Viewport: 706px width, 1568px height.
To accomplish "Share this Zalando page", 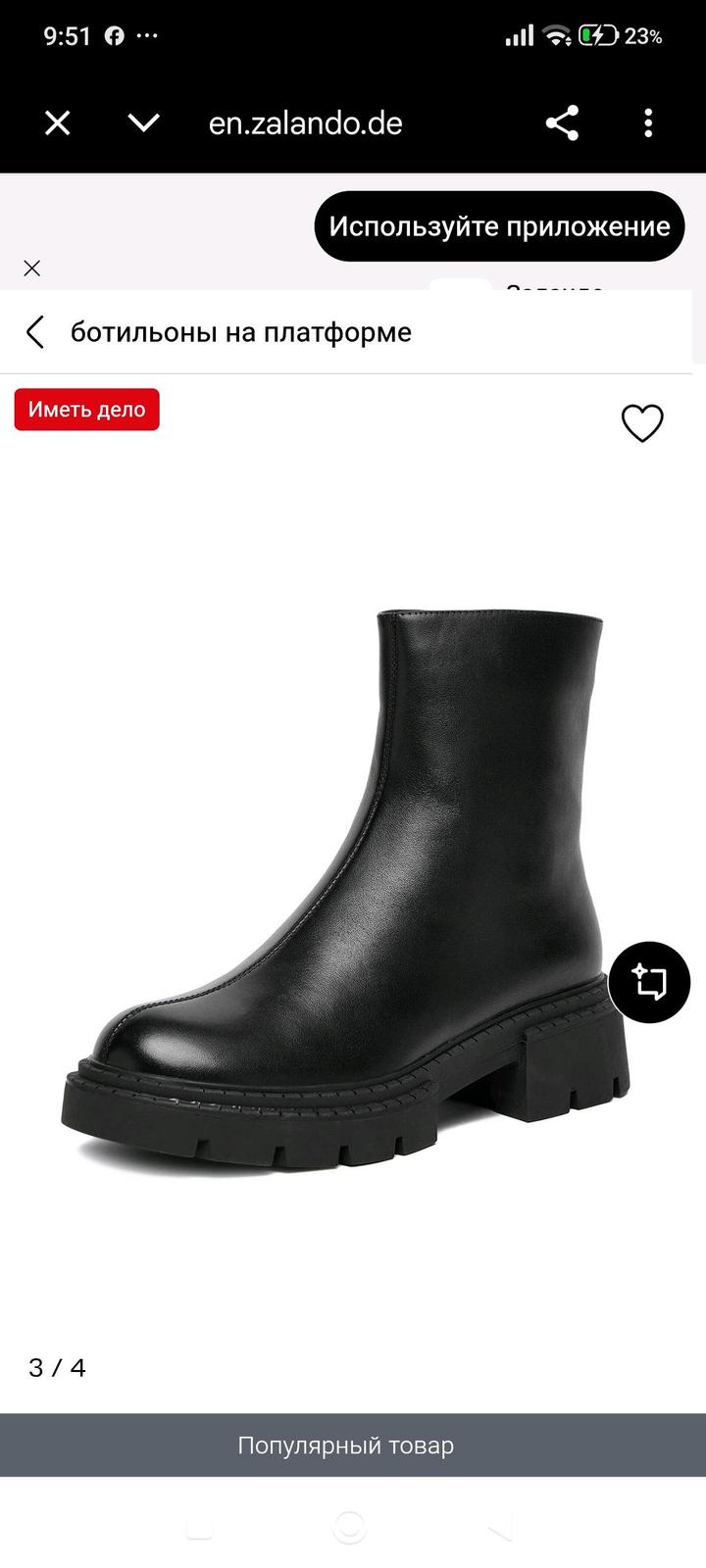I will [562, 123].
